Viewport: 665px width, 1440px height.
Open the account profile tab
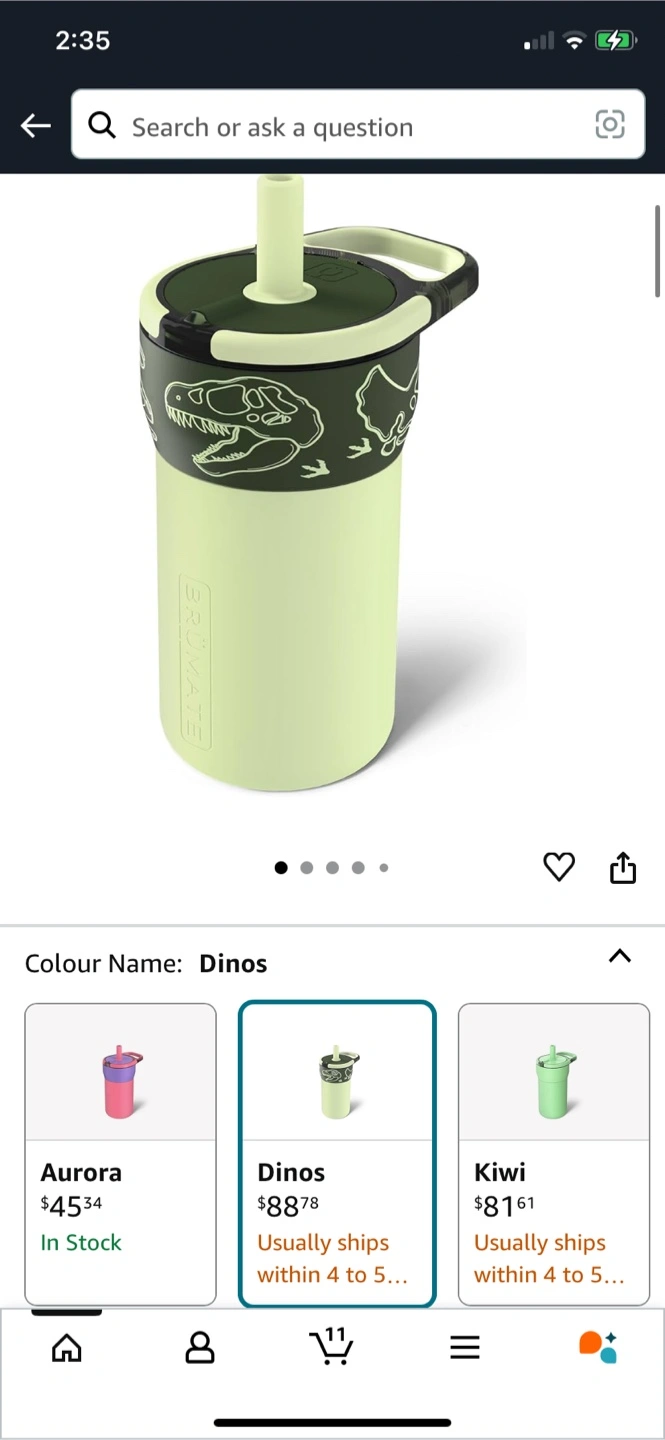[200, 1347]
